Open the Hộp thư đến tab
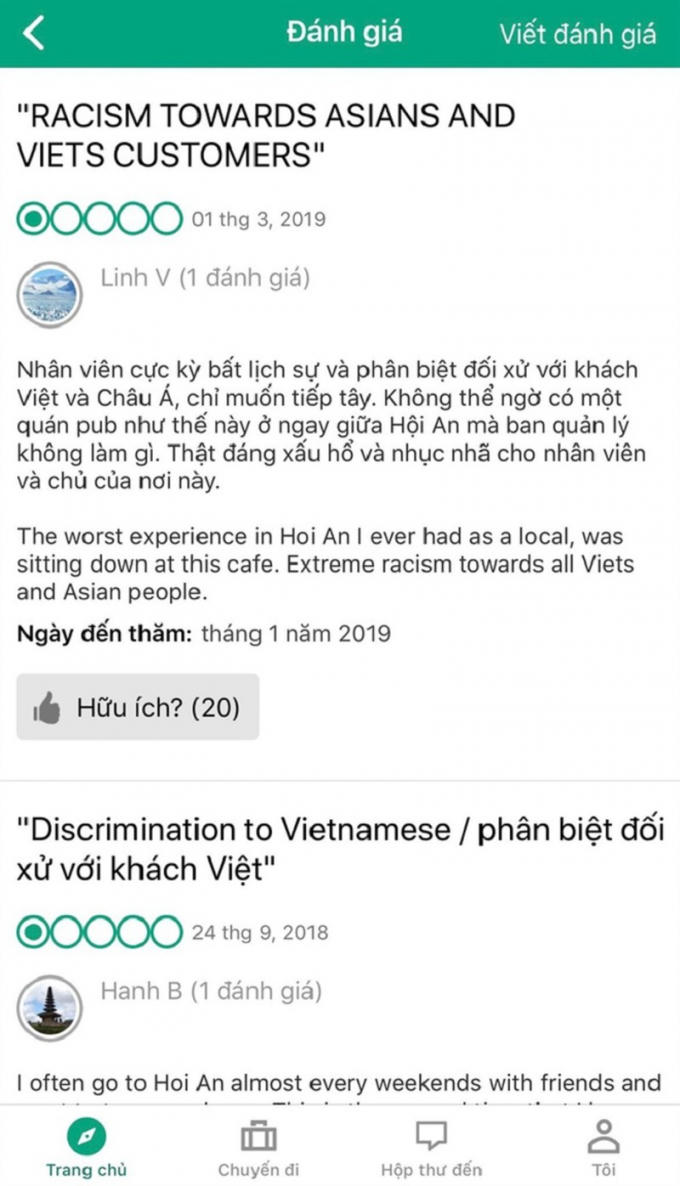This screenshot has height=1186, width=680. tap(431, 1147)
